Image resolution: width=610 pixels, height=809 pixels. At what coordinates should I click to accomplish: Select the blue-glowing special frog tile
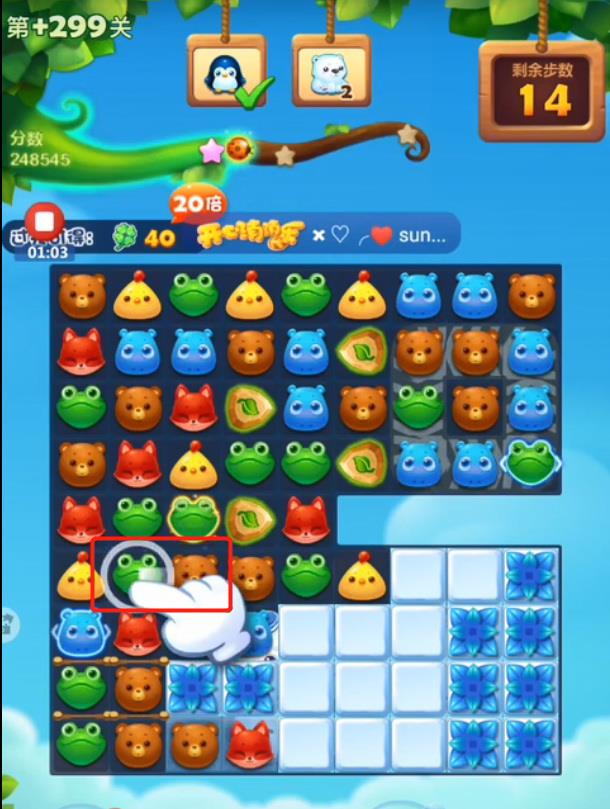tap(529, 461)
